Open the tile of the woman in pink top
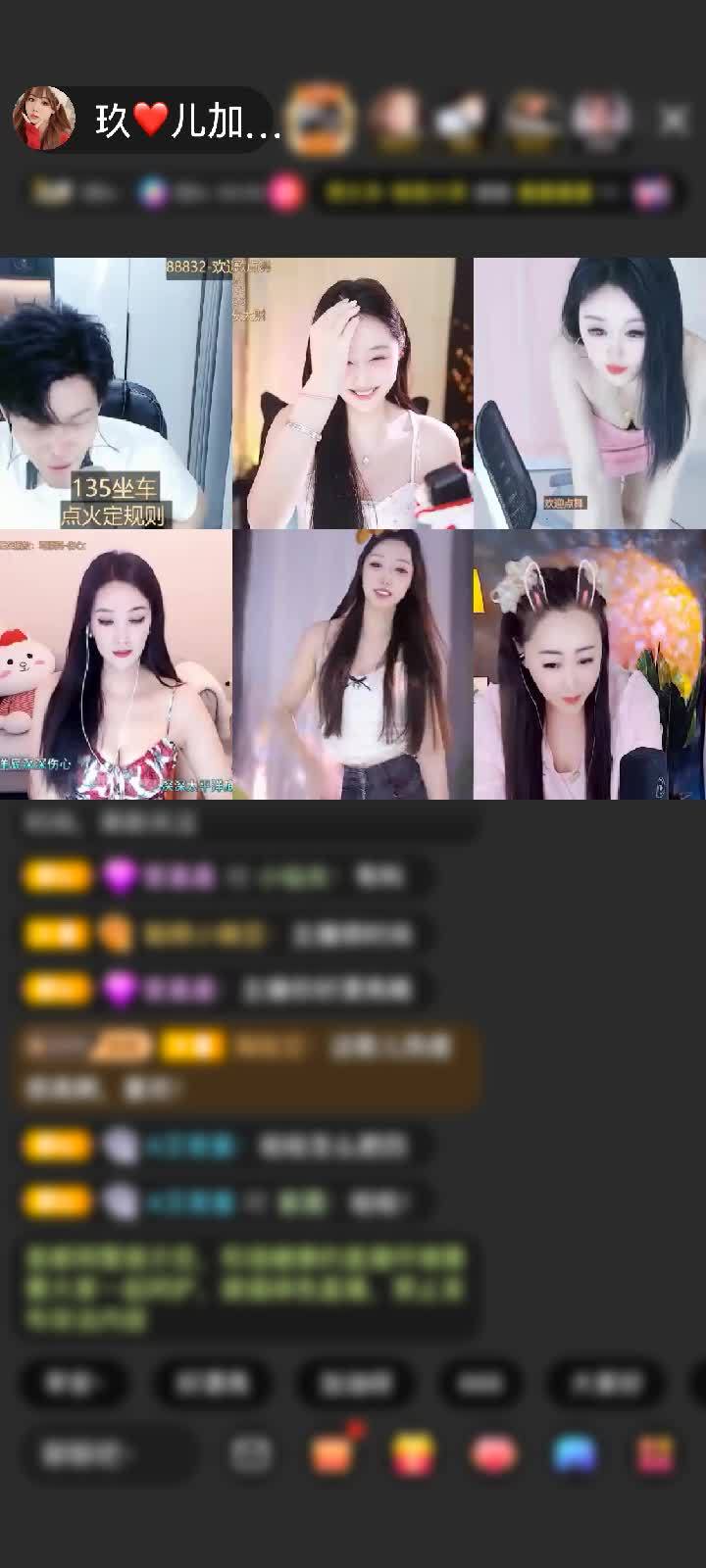 [x=589, y=393]
